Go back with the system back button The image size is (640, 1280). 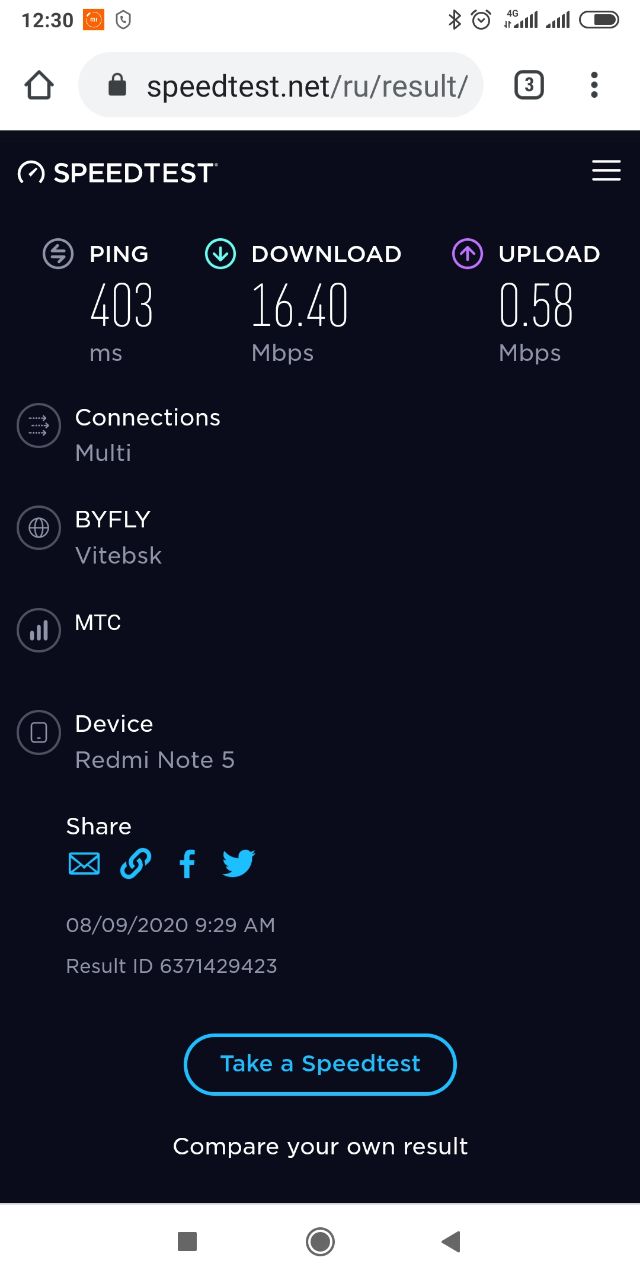point(451,1242)
